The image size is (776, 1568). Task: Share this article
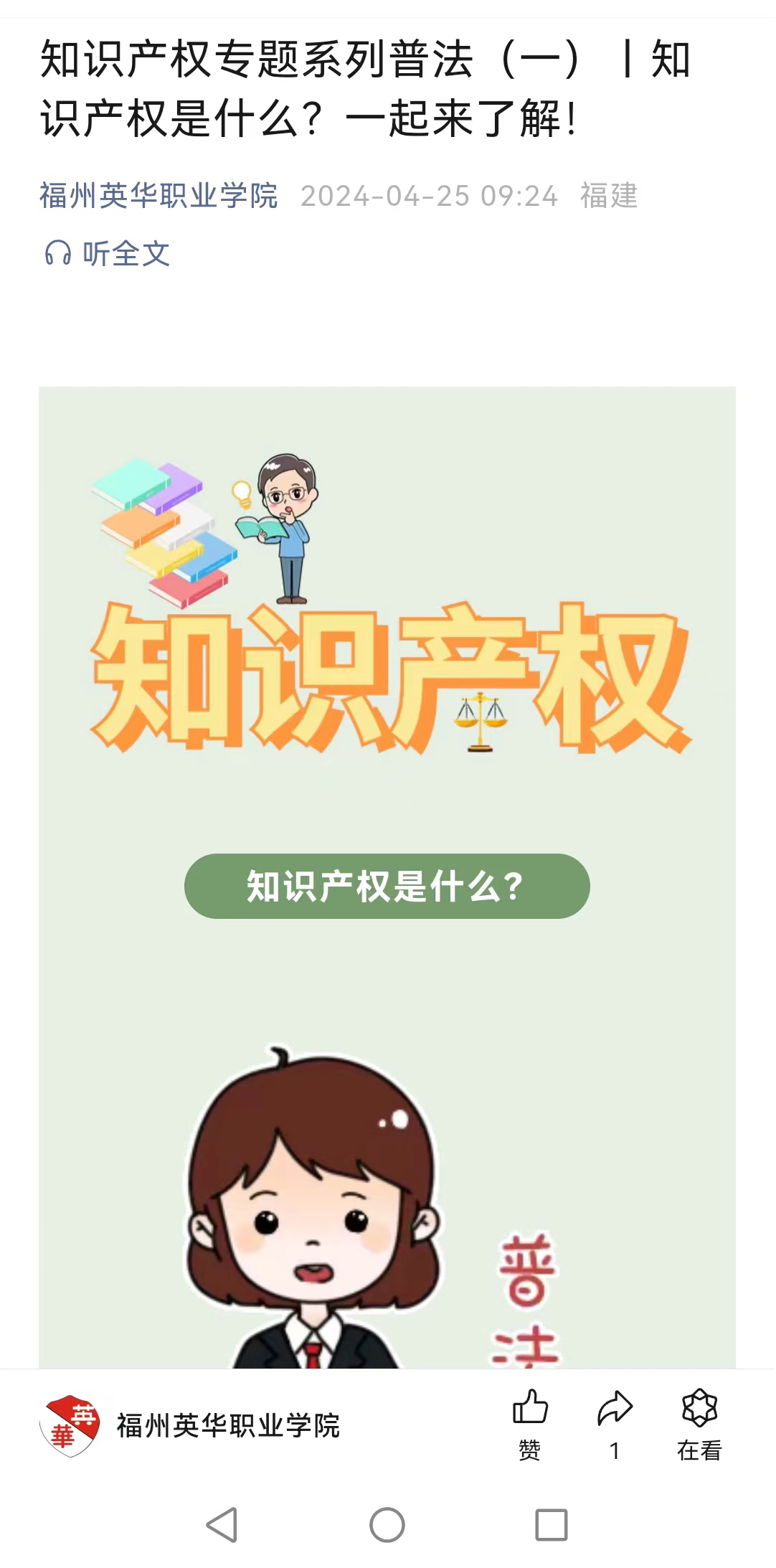click(x=615, y=1423)
